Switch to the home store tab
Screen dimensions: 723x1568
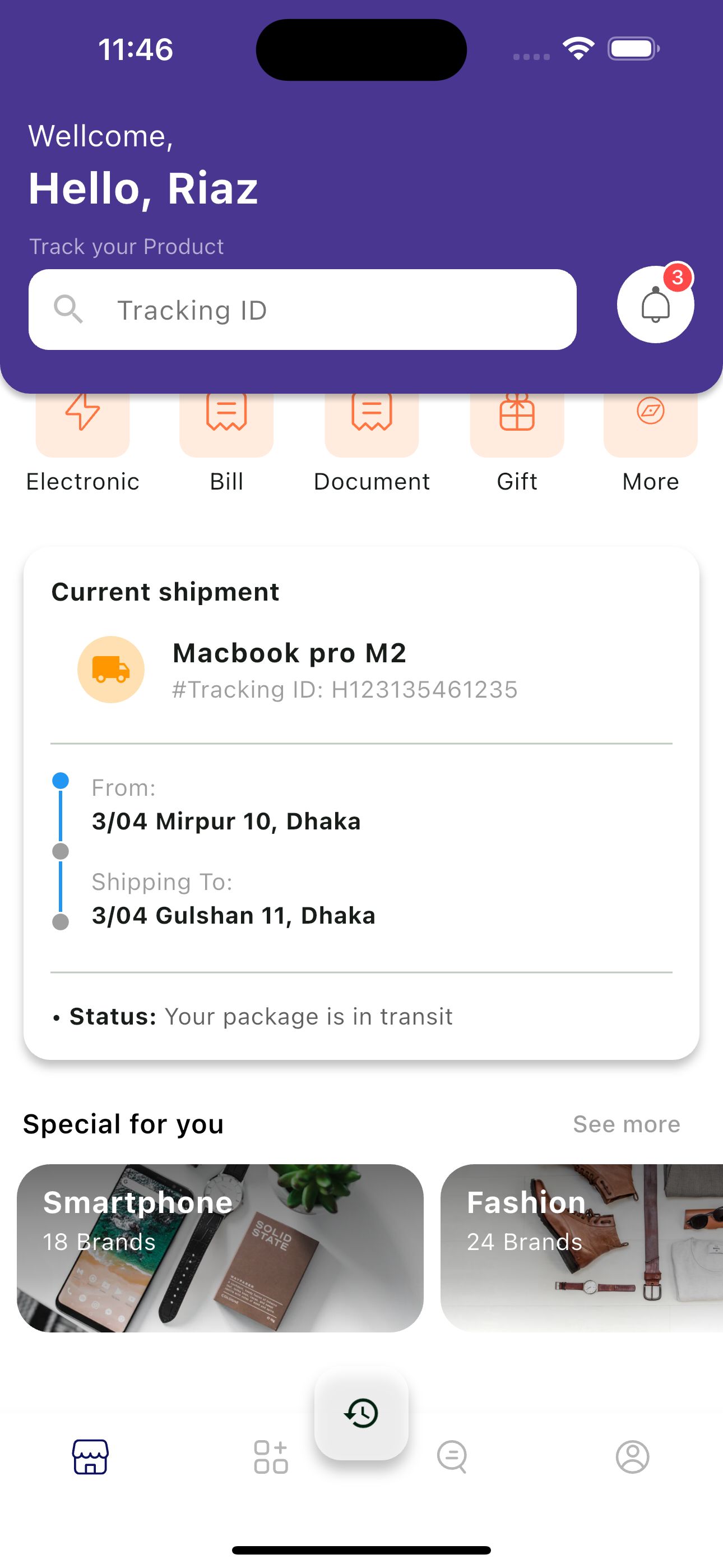click(91, 1456)
